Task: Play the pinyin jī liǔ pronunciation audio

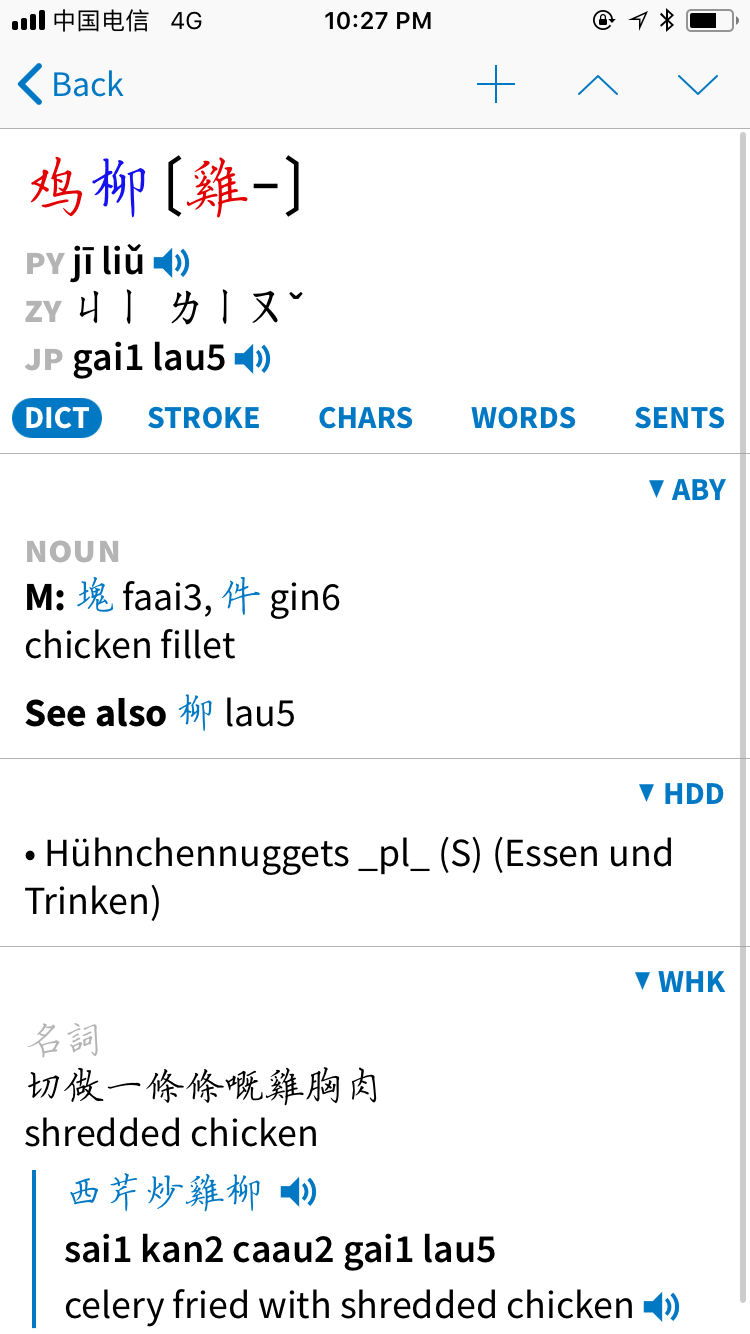Action: [x=171, y=263]
